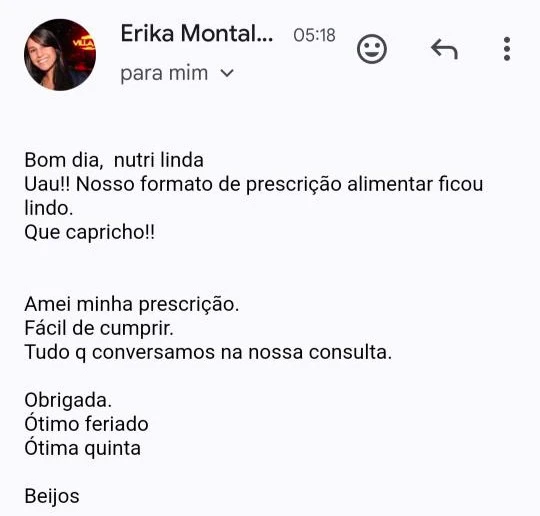Expand the 'para mim' recipient details

227,73
